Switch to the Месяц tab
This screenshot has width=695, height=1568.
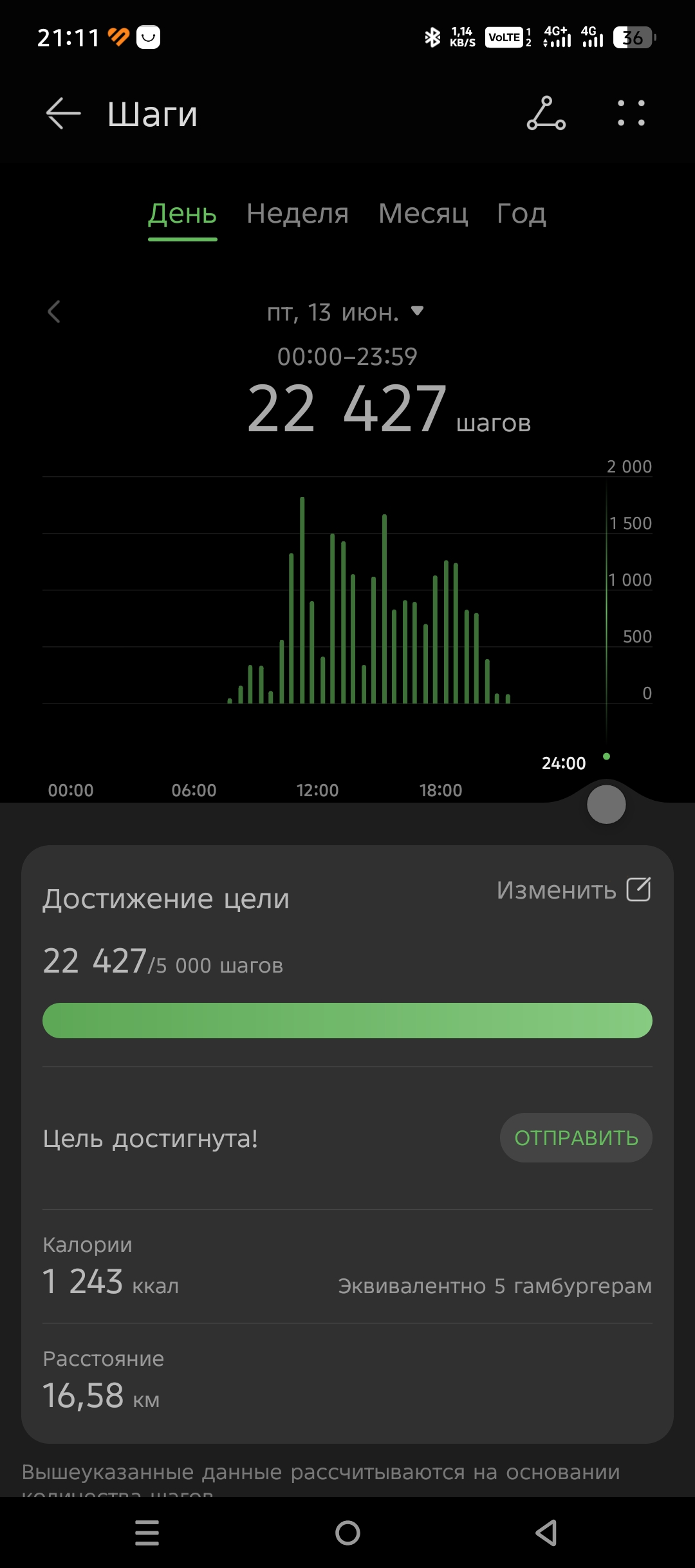[424, 214]
